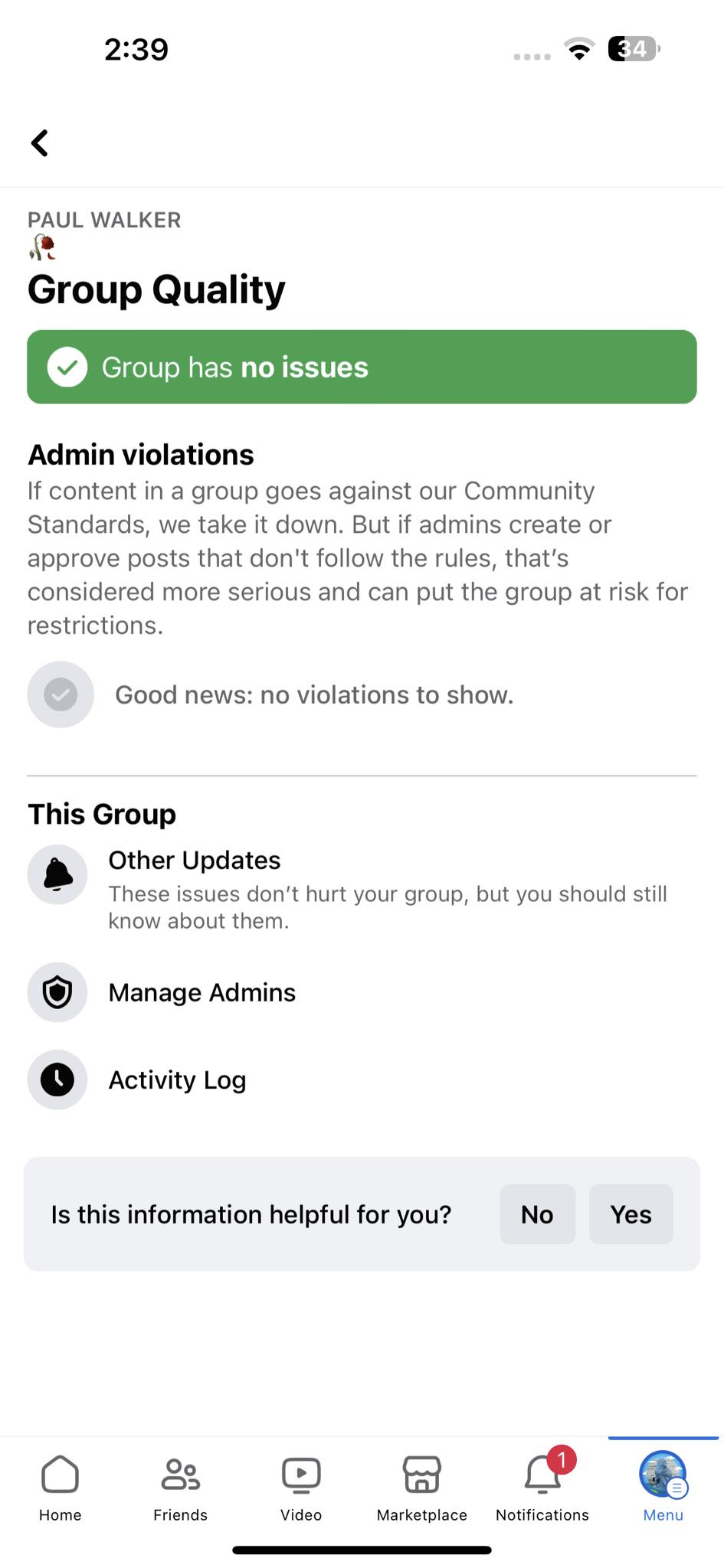
Task: View the Activity Log
Action: click(362, 1080)
